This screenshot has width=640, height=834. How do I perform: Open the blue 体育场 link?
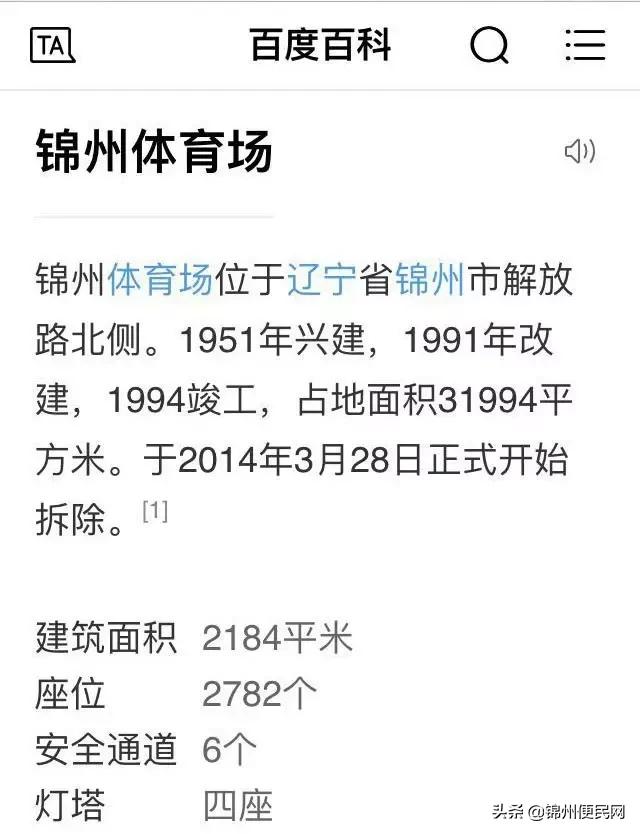[x=160, y=280]
